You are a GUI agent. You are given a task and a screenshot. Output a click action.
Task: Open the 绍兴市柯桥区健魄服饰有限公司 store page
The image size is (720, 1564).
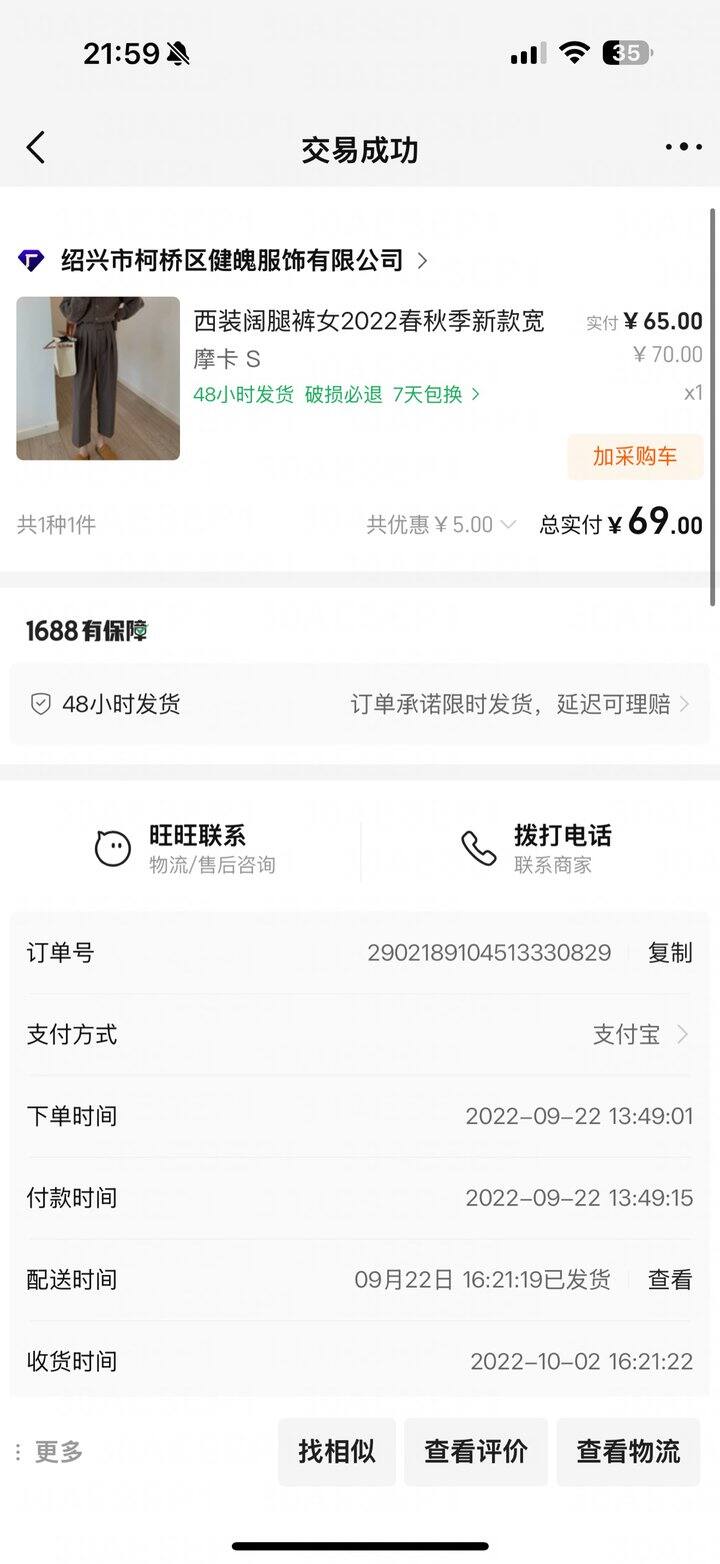pyautogui.click(x=230, y=261)
